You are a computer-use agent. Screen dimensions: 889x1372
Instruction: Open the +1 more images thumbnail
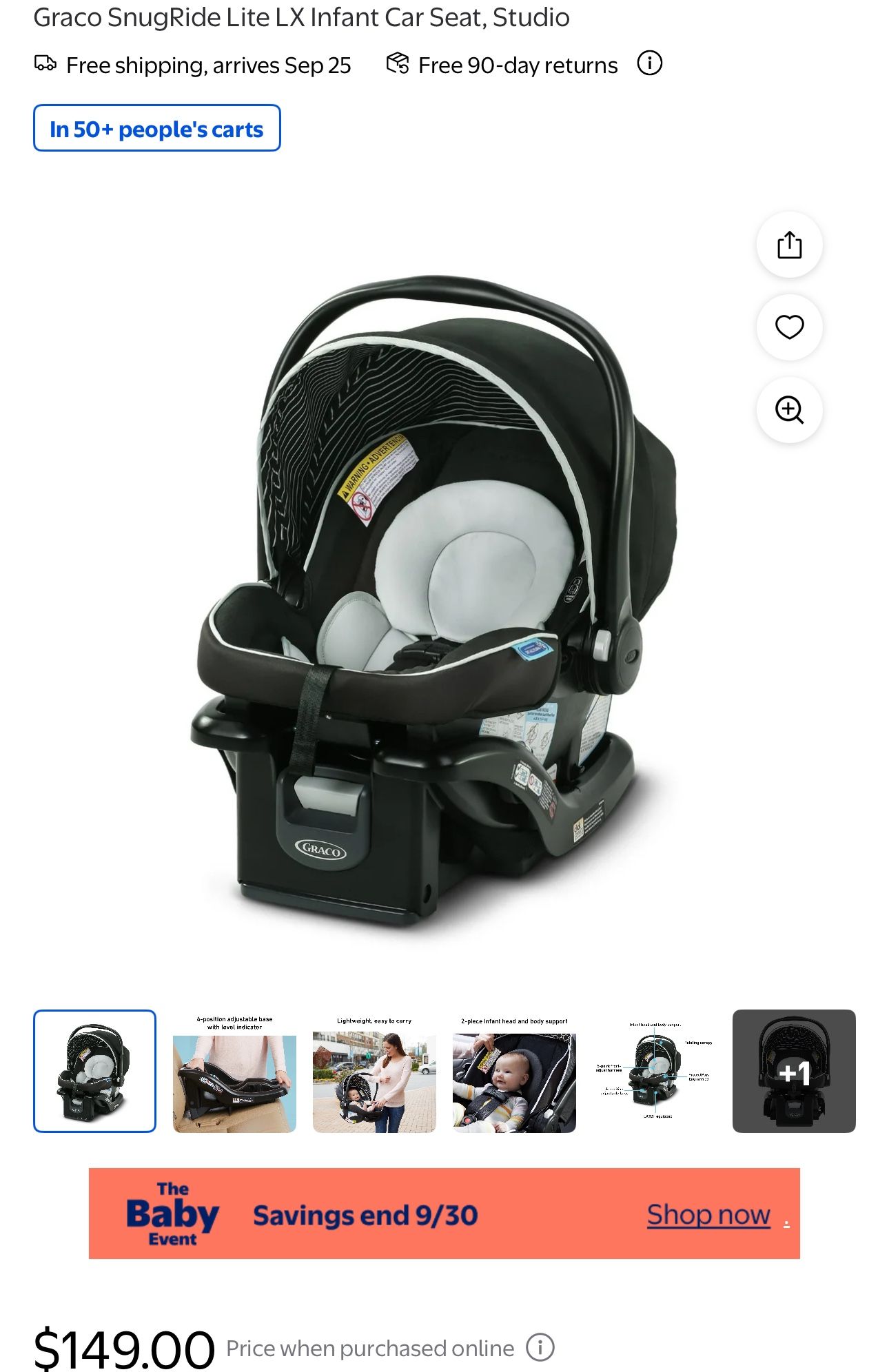(794, 1071)
